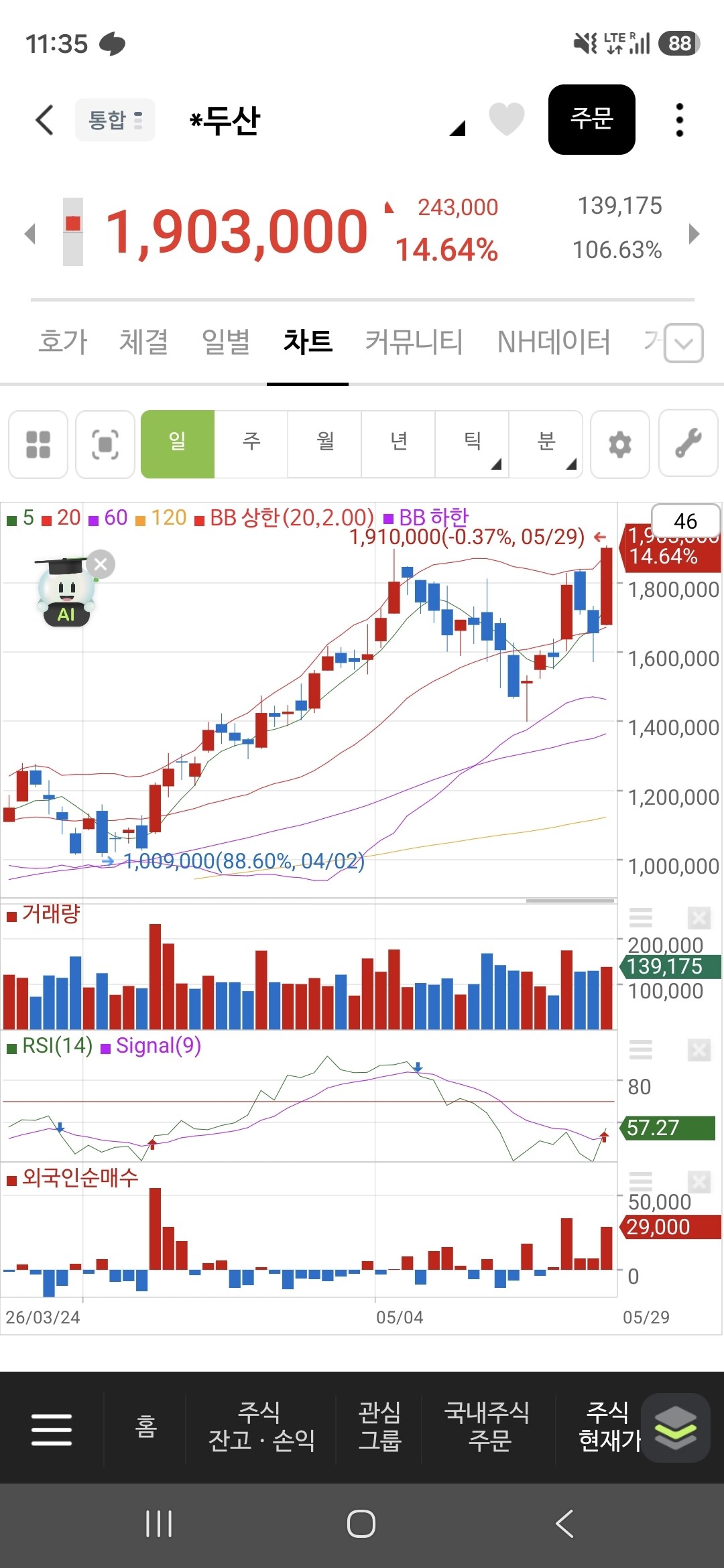The image size is (724, 1568).
Task: Add 두산 to favorites with the heart
Action: click(x=507, y=120)
